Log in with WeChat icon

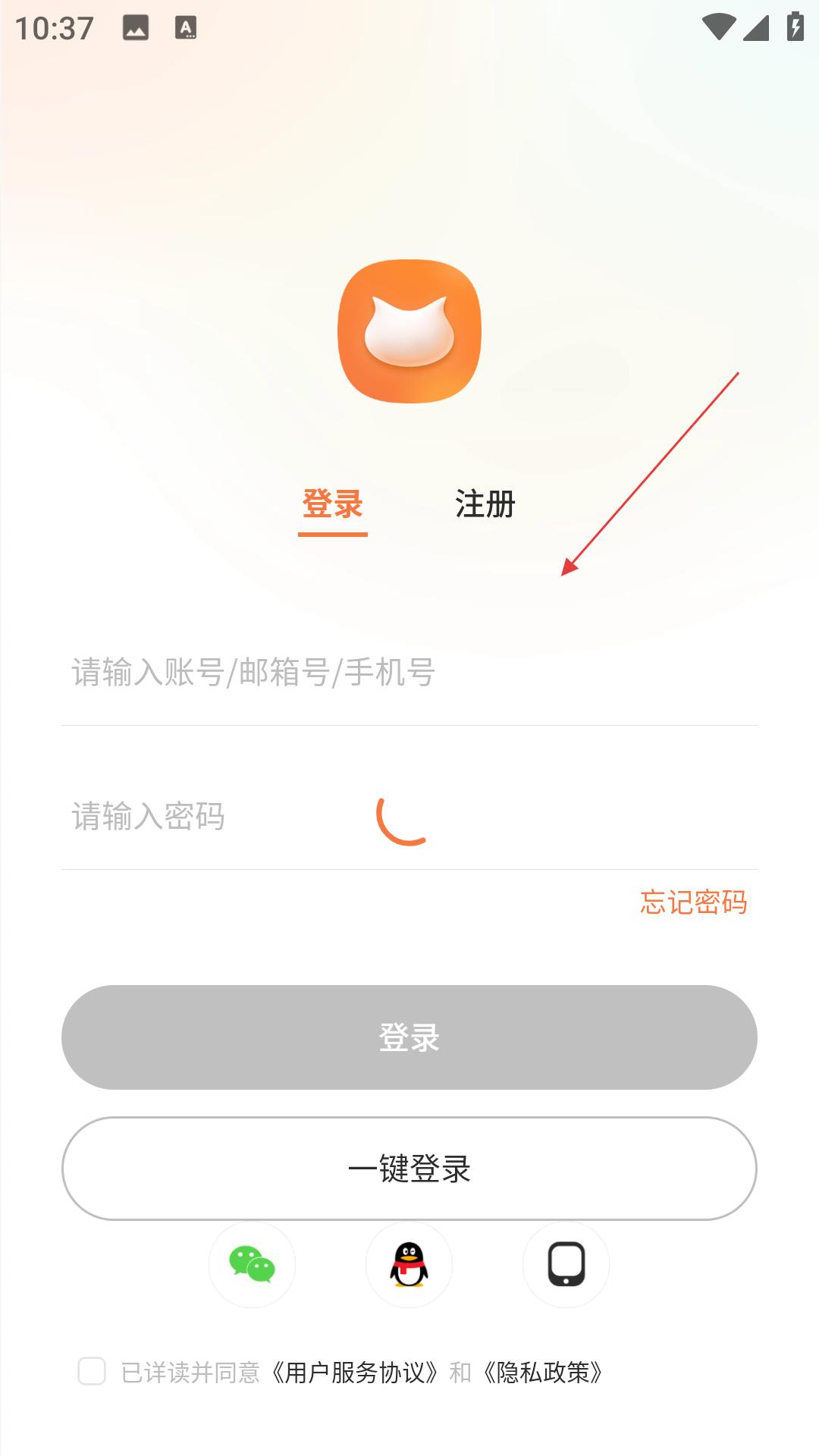click(x=252, y=1264)
